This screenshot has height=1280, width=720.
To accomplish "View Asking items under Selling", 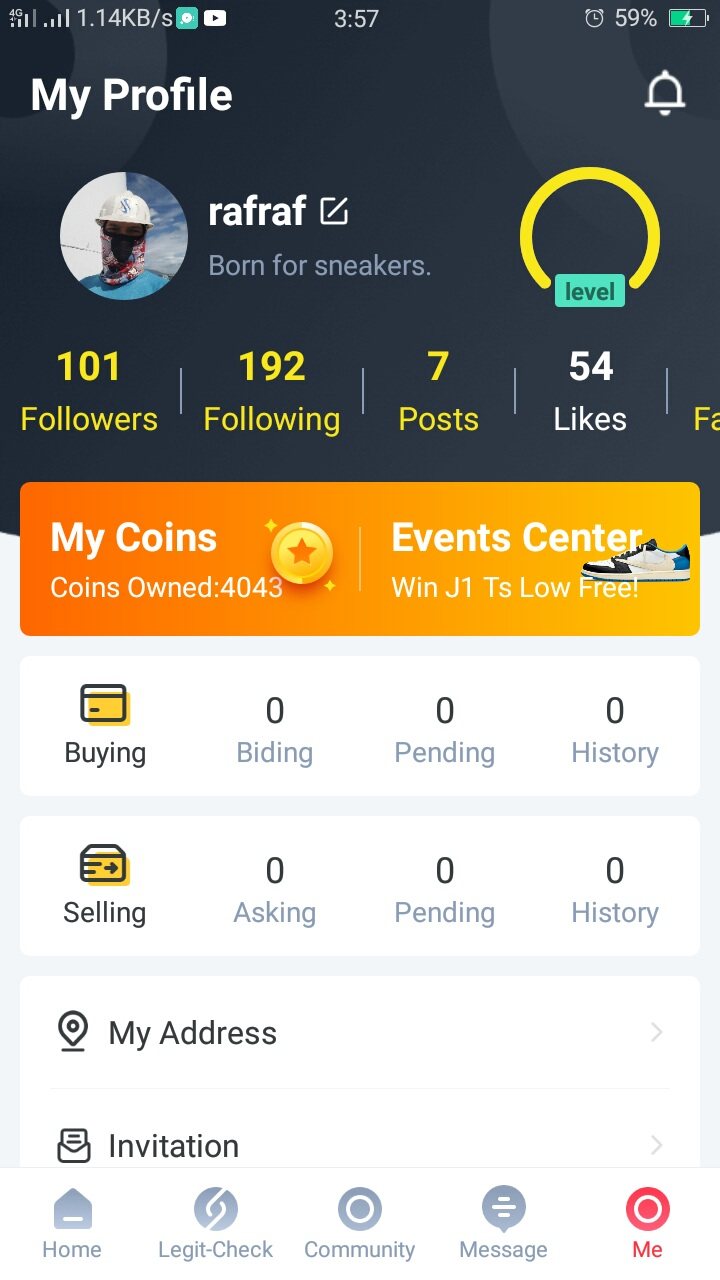I will tap(274, 889).
